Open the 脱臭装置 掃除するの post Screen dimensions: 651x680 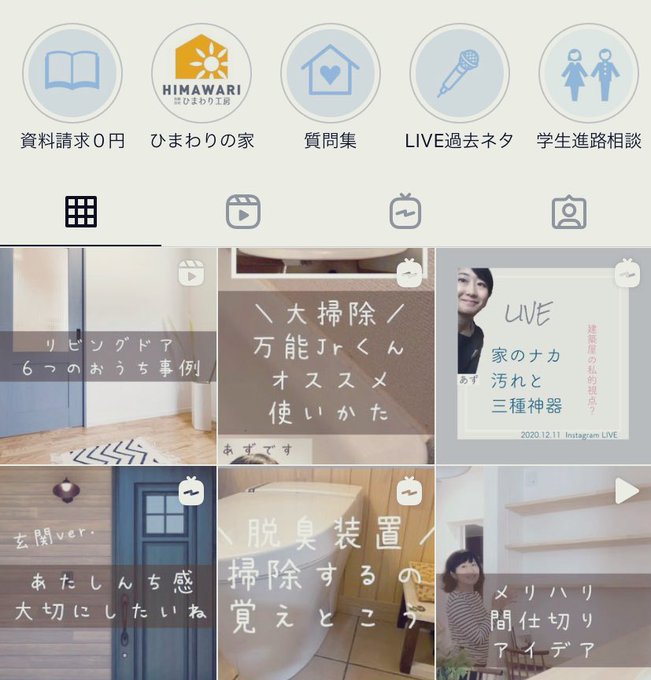tap(325, 573)
